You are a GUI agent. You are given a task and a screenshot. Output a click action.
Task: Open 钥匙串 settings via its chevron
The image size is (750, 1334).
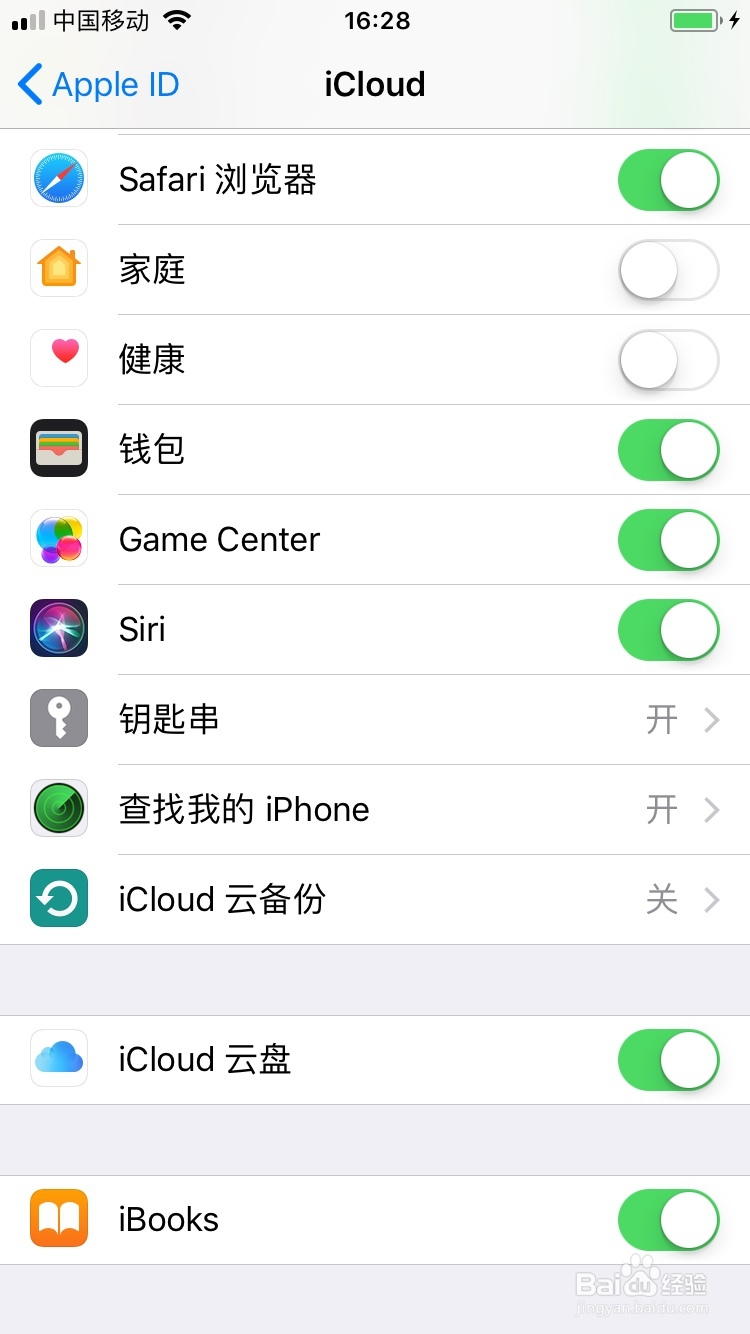tap(711, 719)
